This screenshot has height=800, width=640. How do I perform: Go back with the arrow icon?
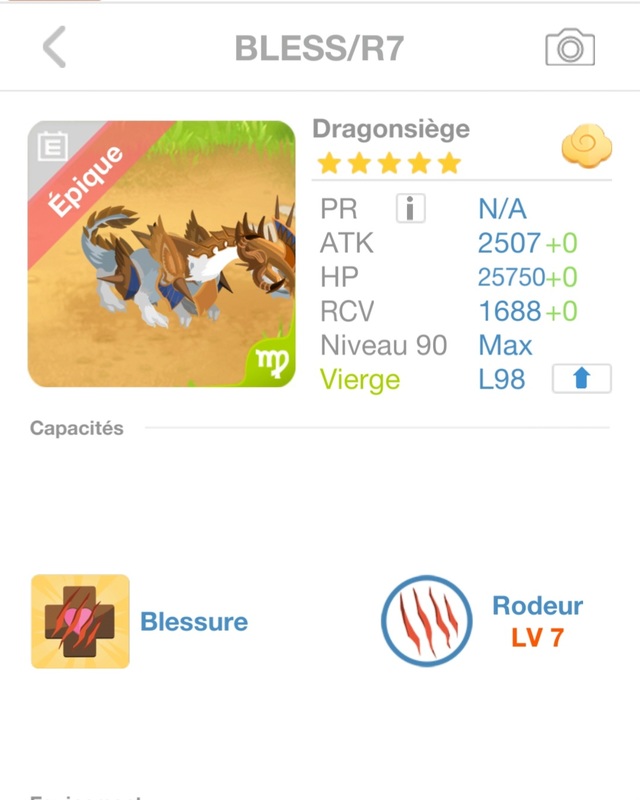(x=54, y=47)
